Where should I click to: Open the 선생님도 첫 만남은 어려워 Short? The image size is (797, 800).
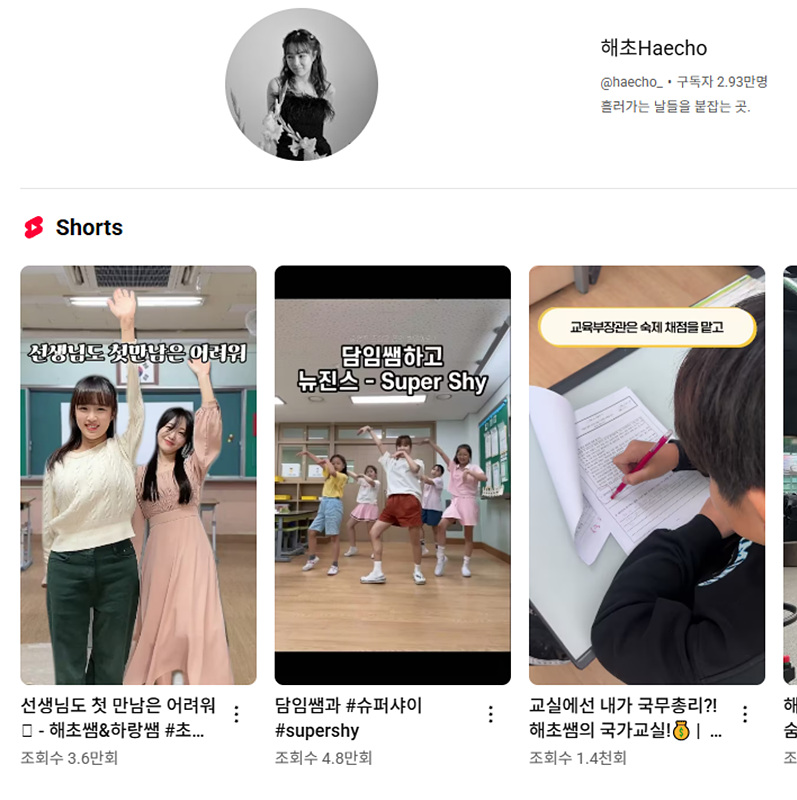point(138,475)
